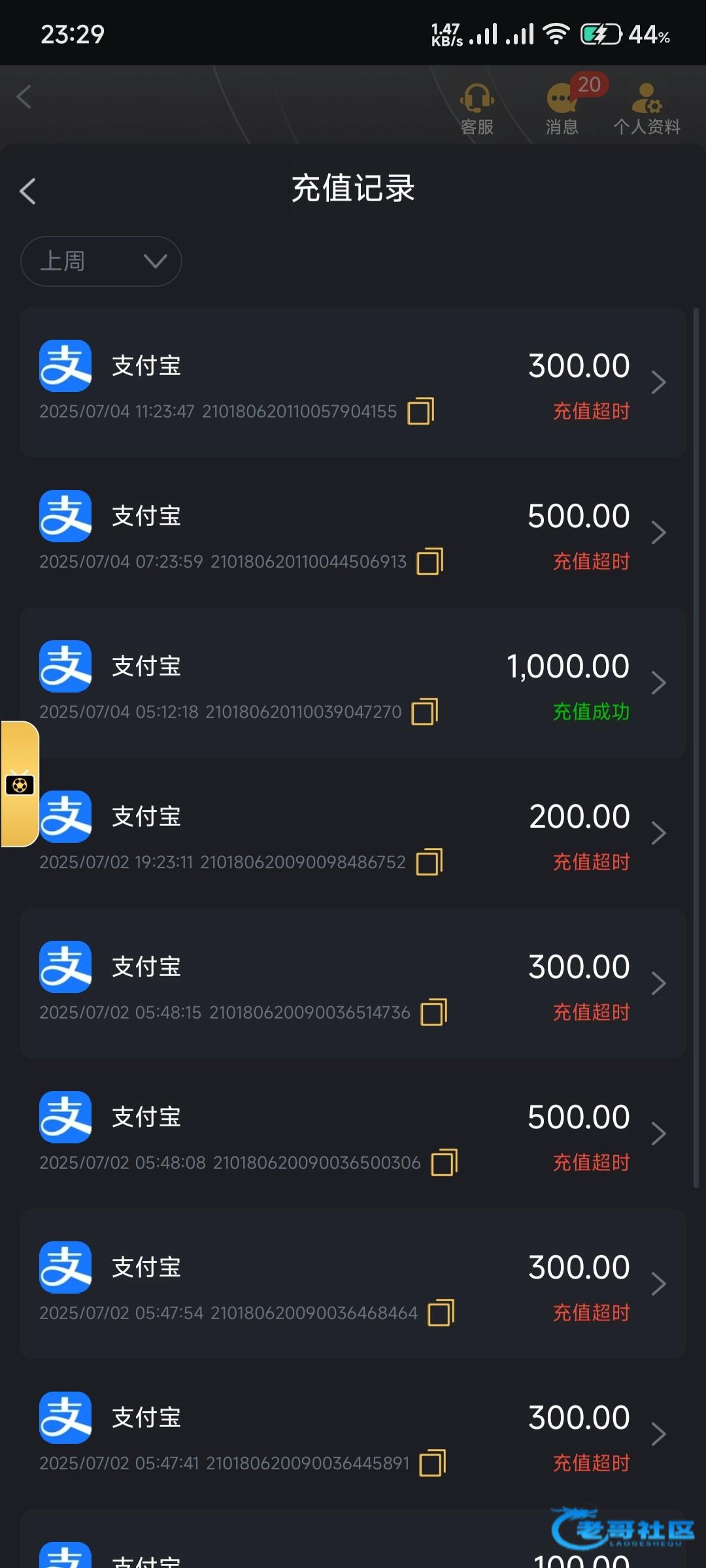The width and height of the screenshot is (706, 1568).
Task: Open the 1,000.00 充值成功 record
Action: click(658, 683)
